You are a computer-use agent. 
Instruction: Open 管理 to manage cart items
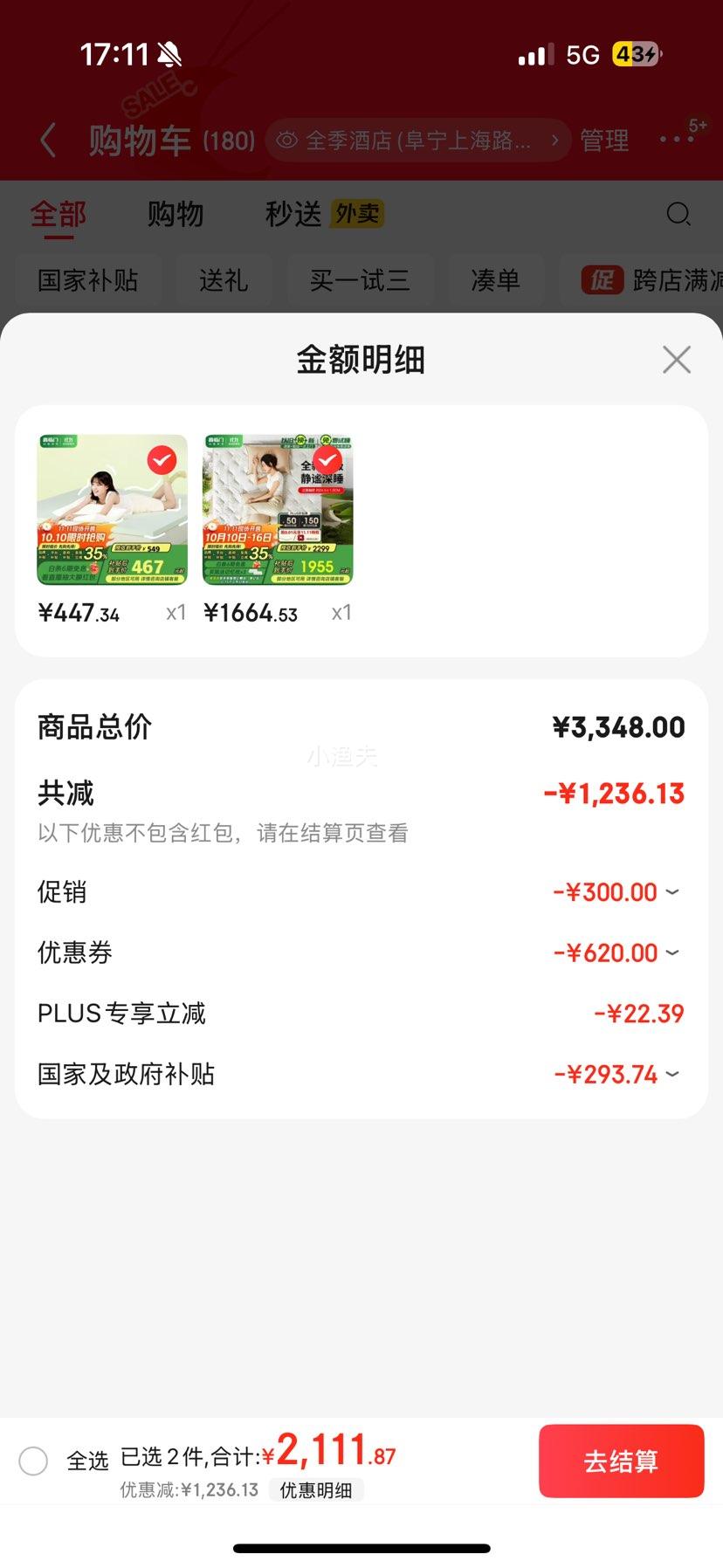tap(604, 140)
